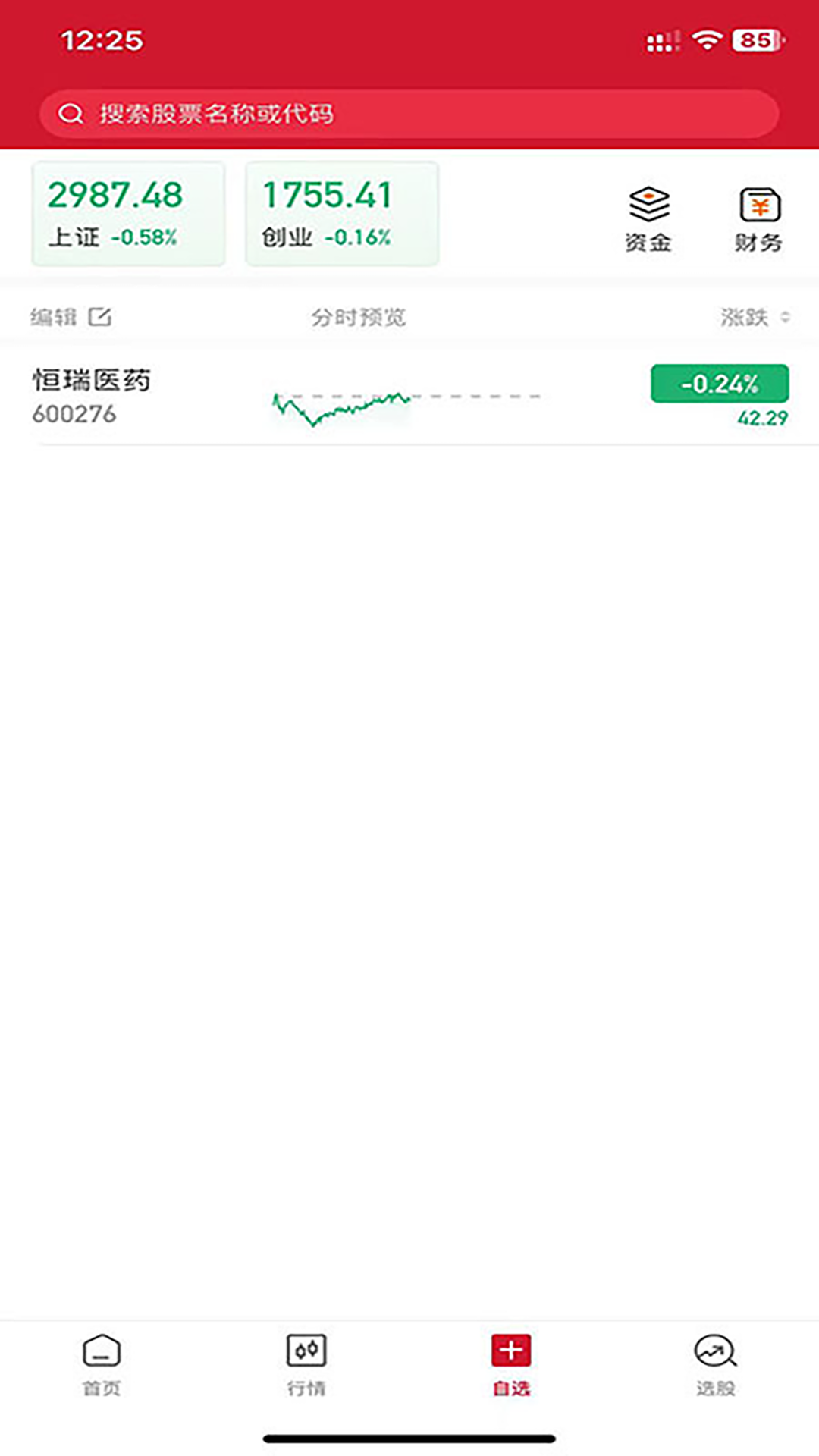819x1456 pixels.
Task: Open 分时预览 chart options
Action: [x=356, y=318]
